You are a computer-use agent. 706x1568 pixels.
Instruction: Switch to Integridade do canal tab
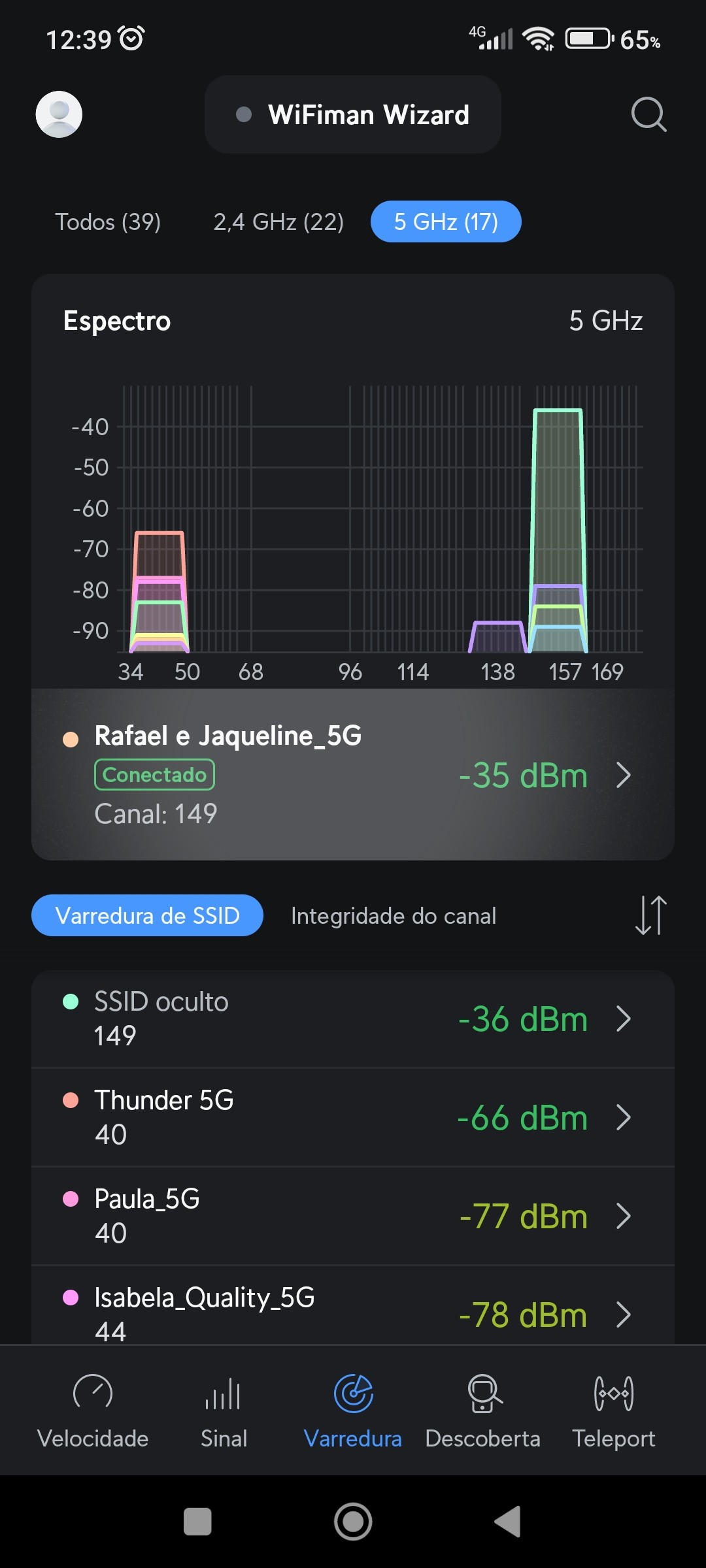point(394,916)
